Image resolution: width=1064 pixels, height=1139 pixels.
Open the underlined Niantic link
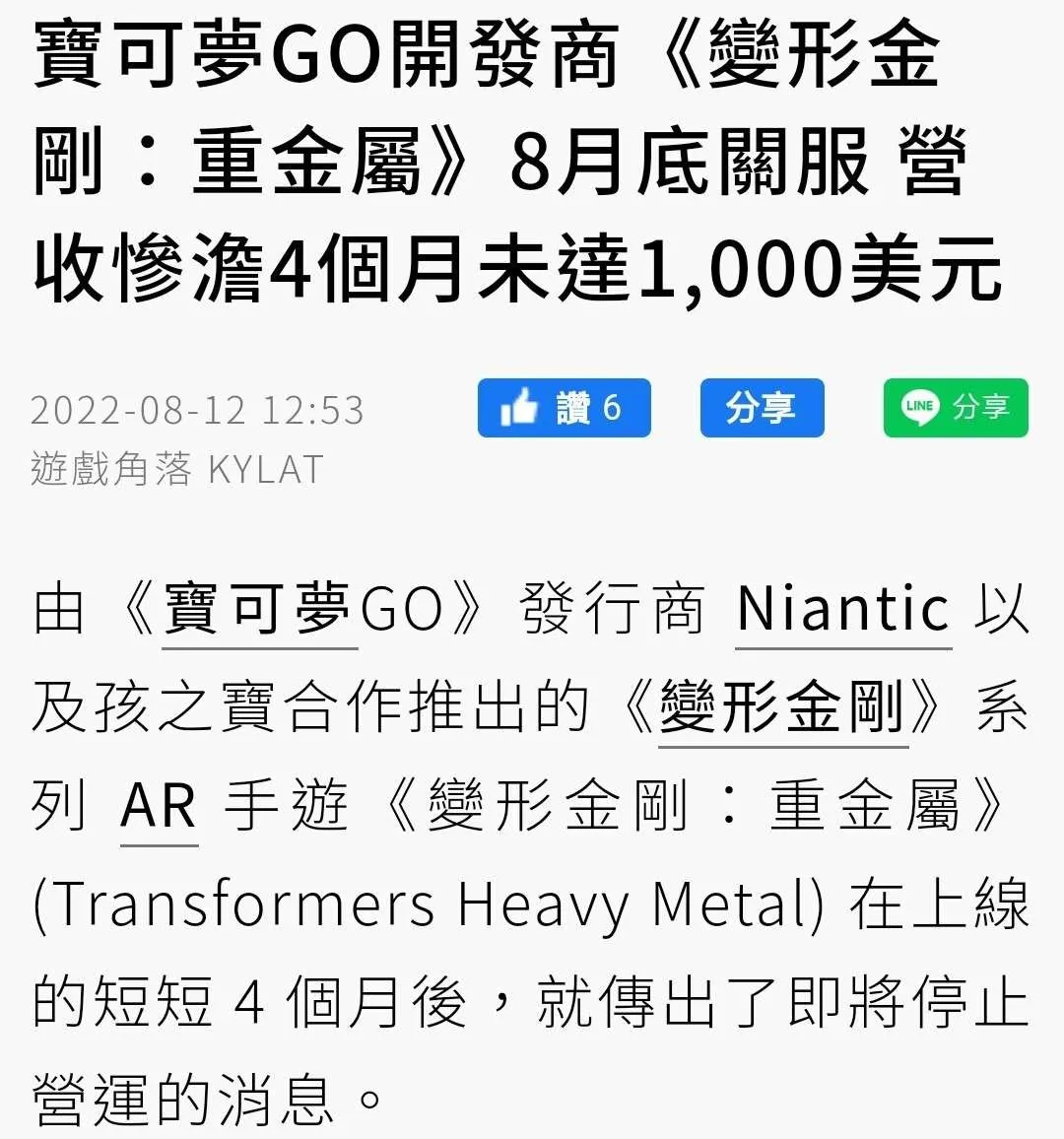point(843,610)
